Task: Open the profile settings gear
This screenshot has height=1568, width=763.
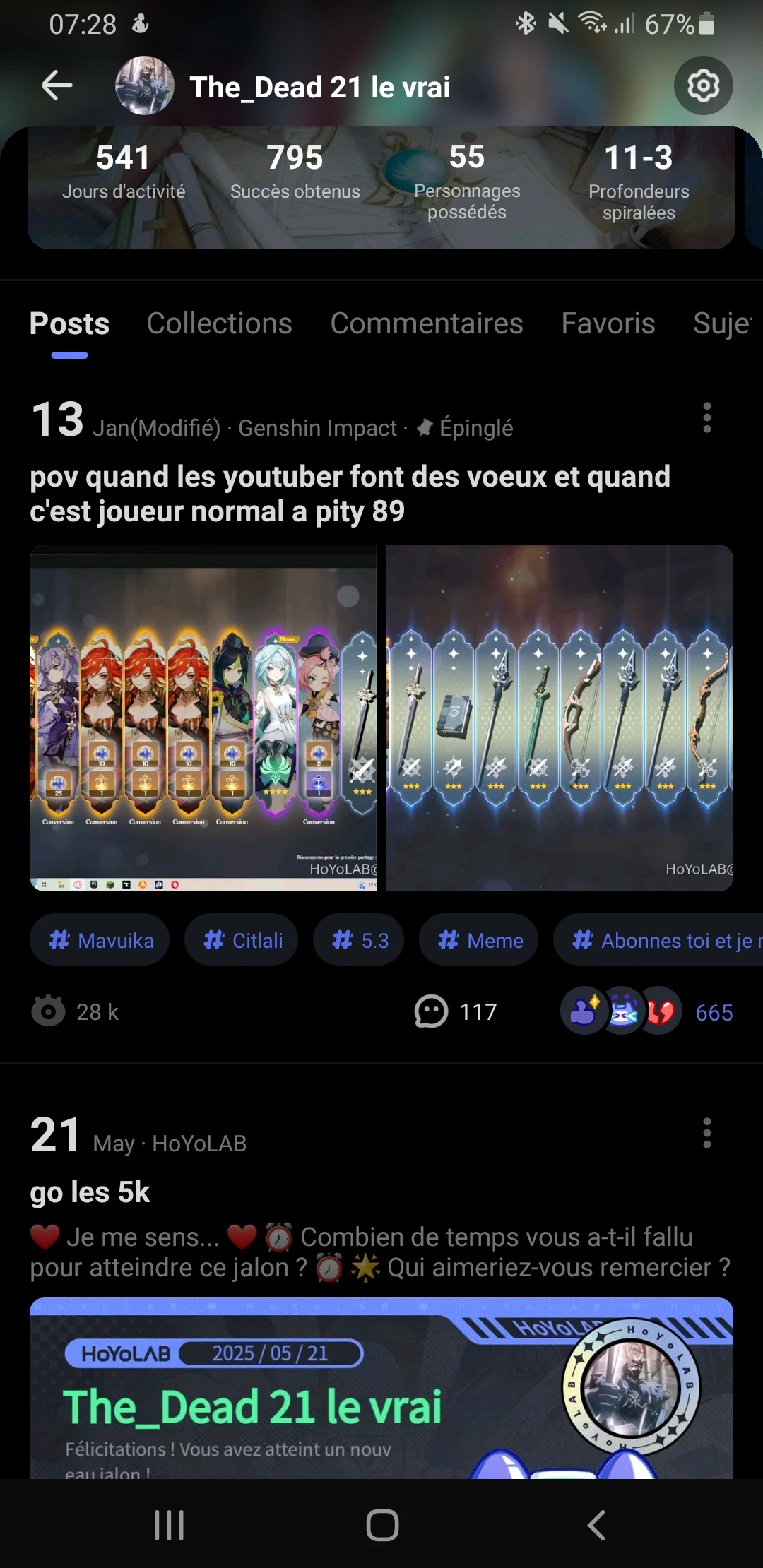Action: [x=703, y=85]
